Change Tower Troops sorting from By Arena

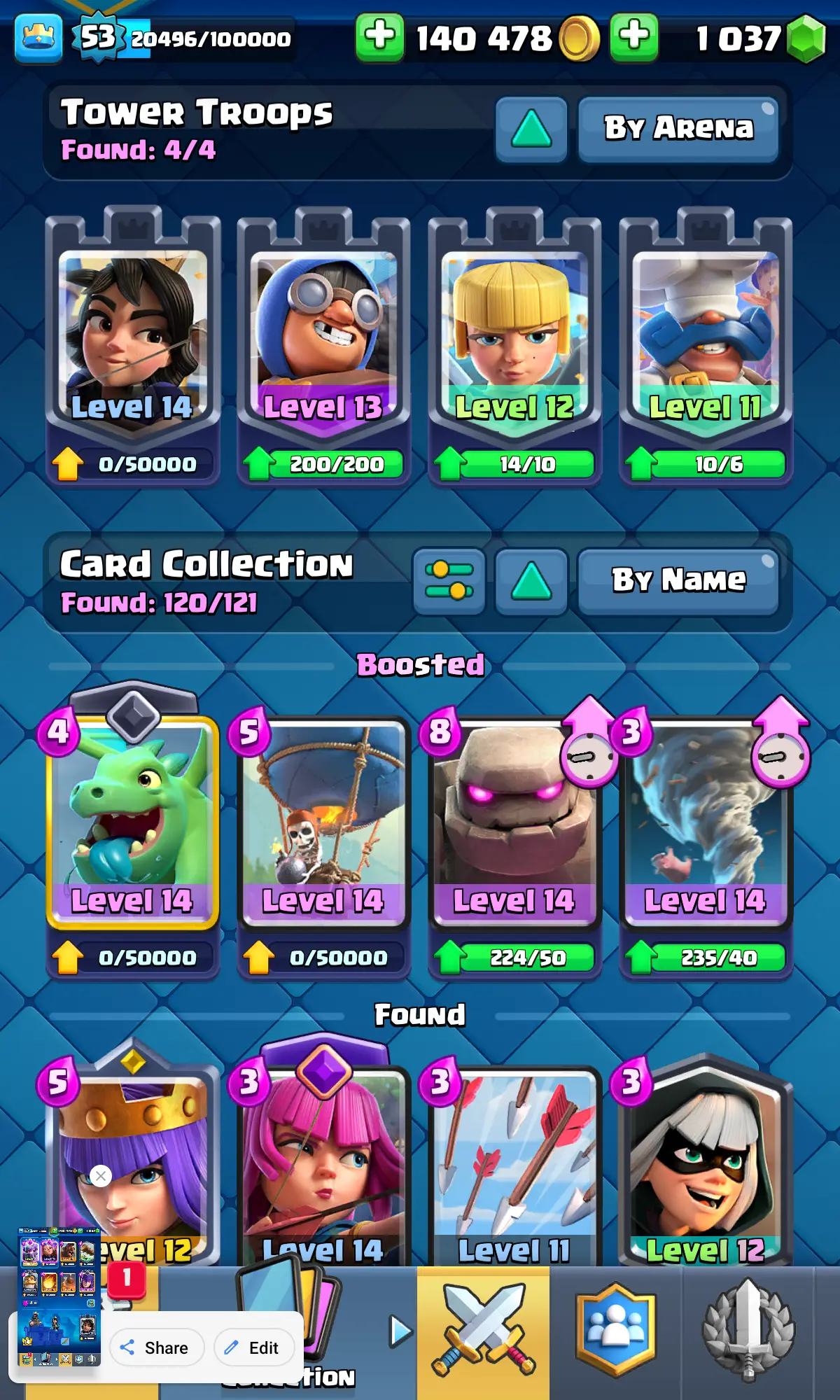point(678,129)
